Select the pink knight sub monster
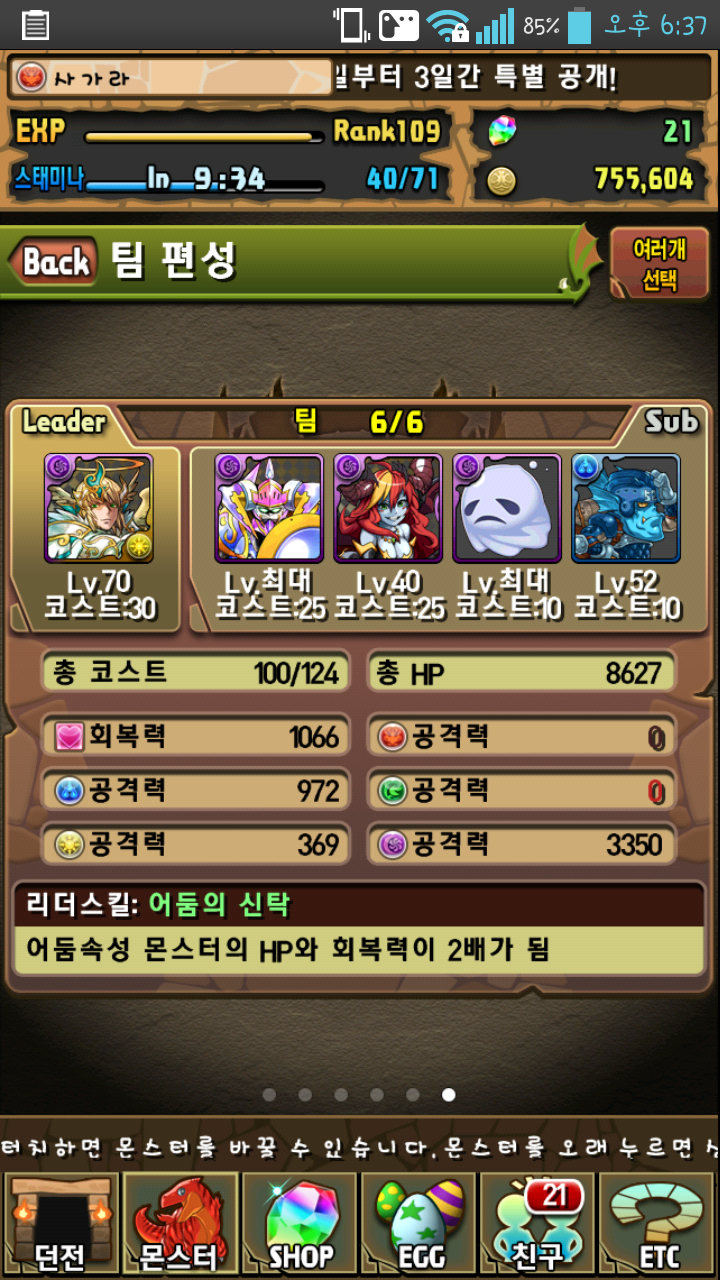Screen dimensions: 720x1280 tap(268, 508)
